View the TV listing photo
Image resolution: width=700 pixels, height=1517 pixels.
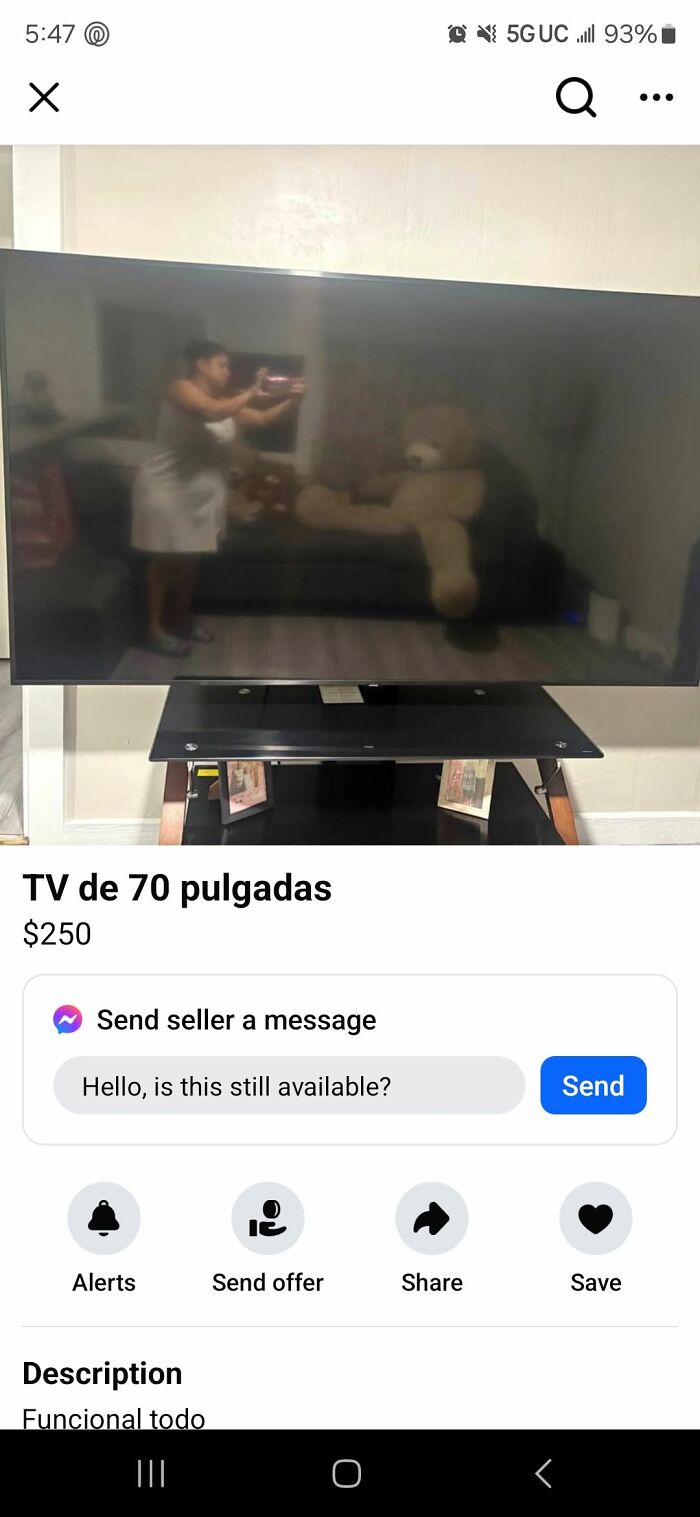350,495
